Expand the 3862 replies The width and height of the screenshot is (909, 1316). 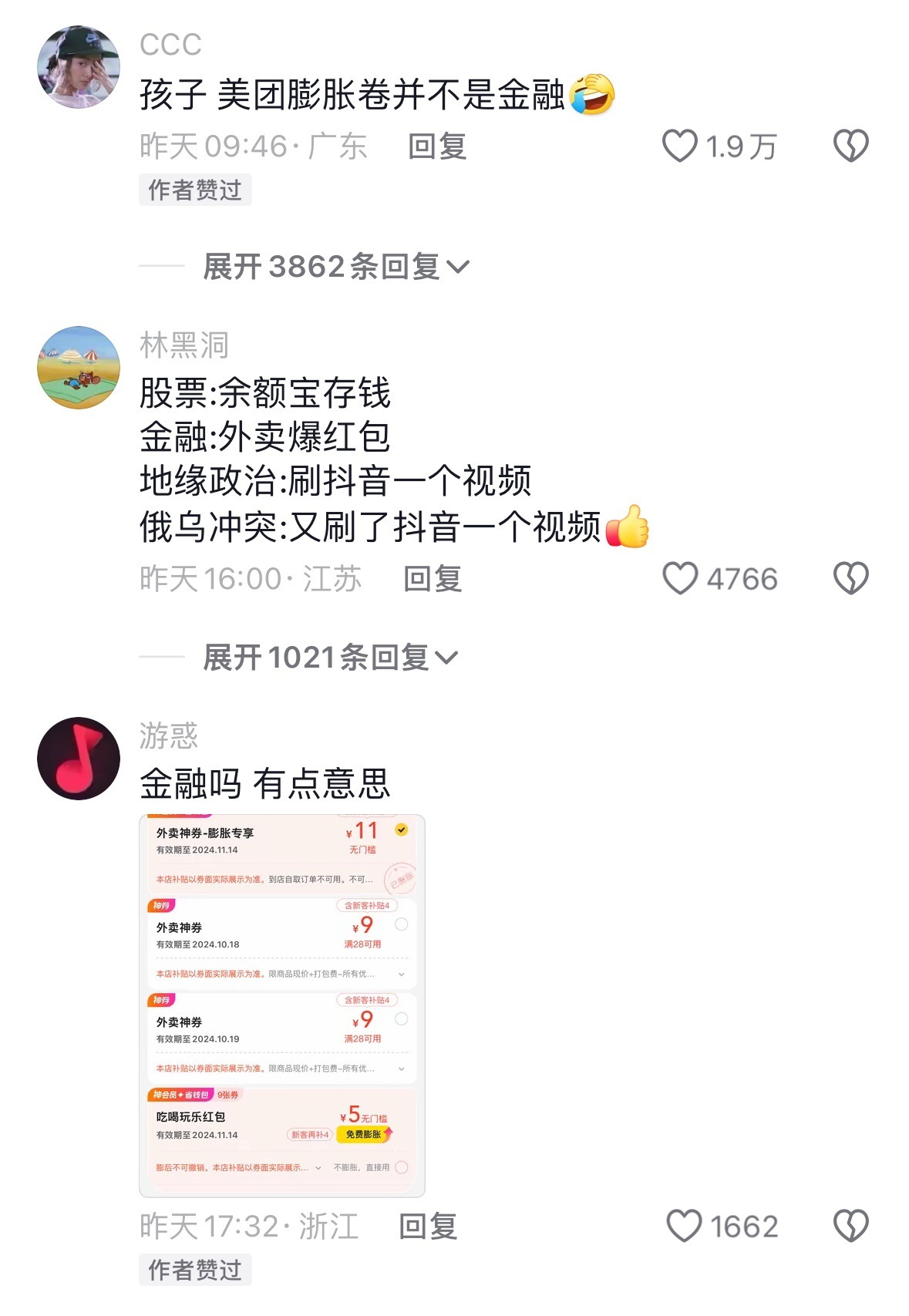335,267
